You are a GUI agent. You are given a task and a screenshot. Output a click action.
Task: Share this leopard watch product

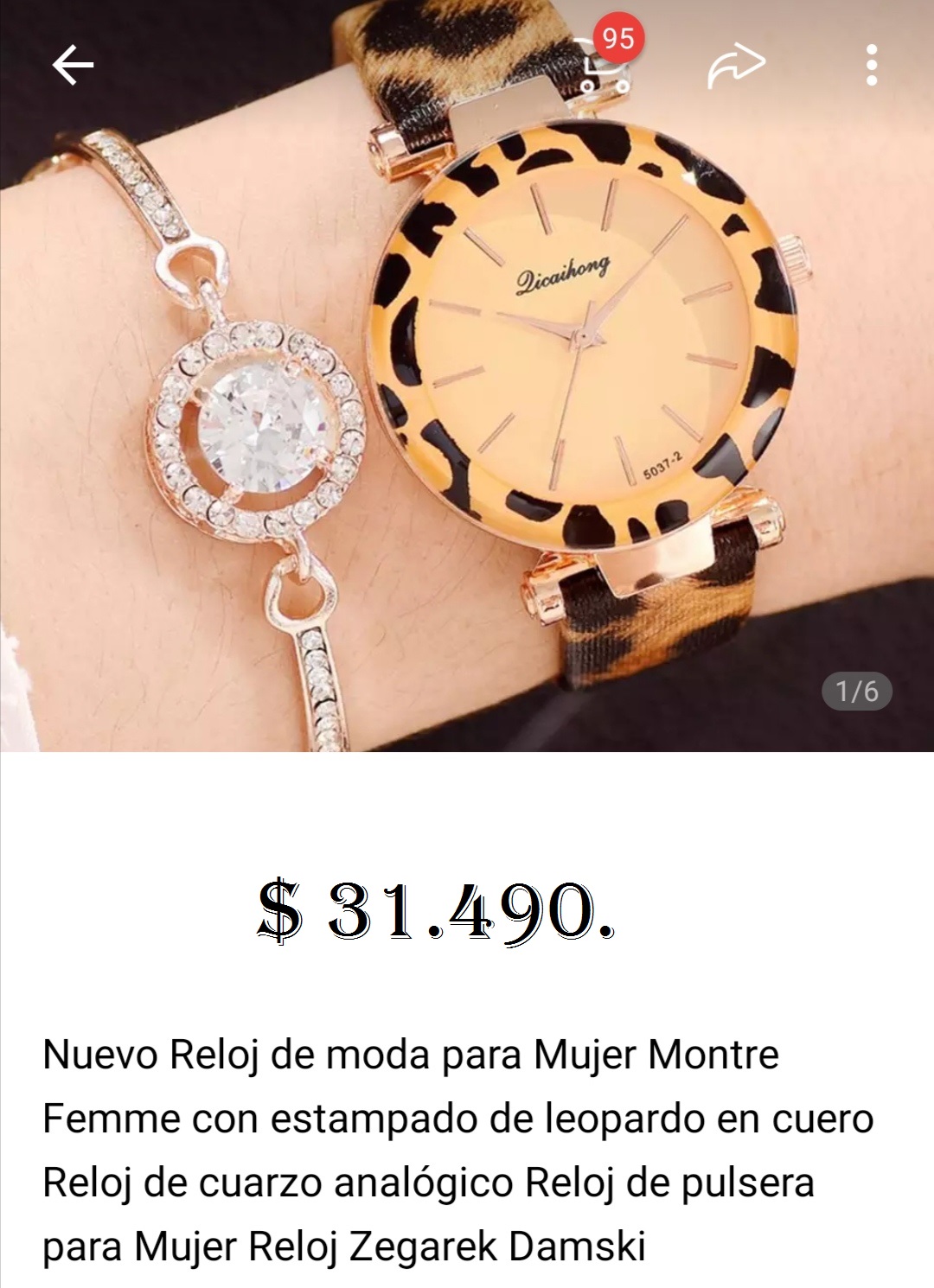pyautogui.click(x=736, y=67)
